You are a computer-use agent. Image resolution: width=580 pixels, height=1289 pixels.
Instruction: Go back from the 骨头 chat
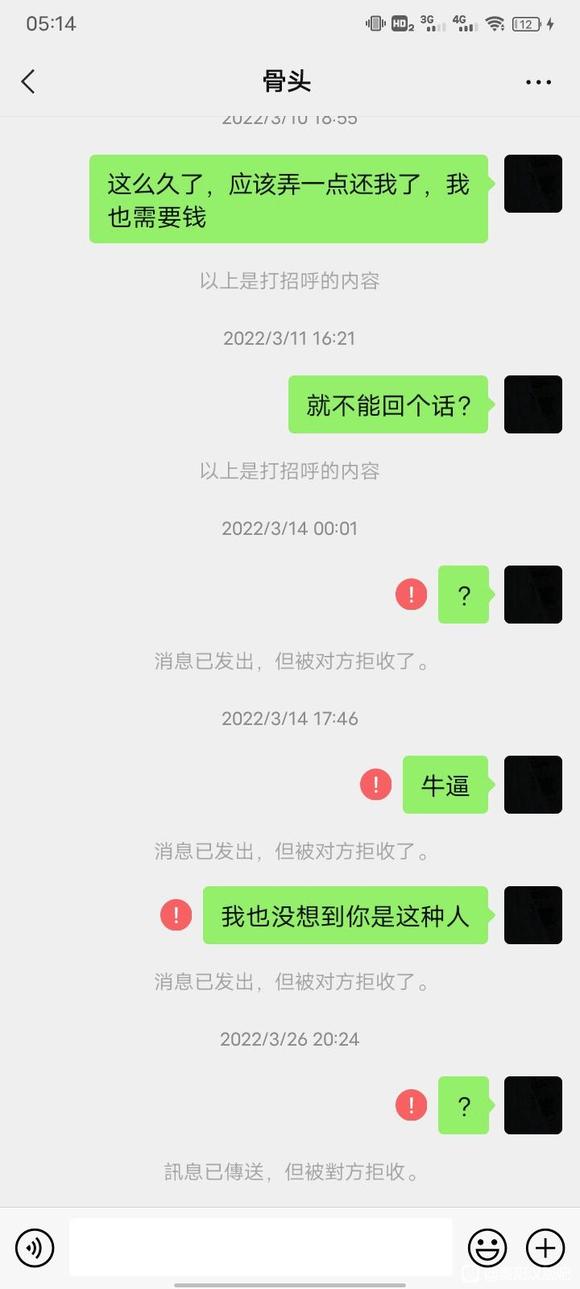28,82
